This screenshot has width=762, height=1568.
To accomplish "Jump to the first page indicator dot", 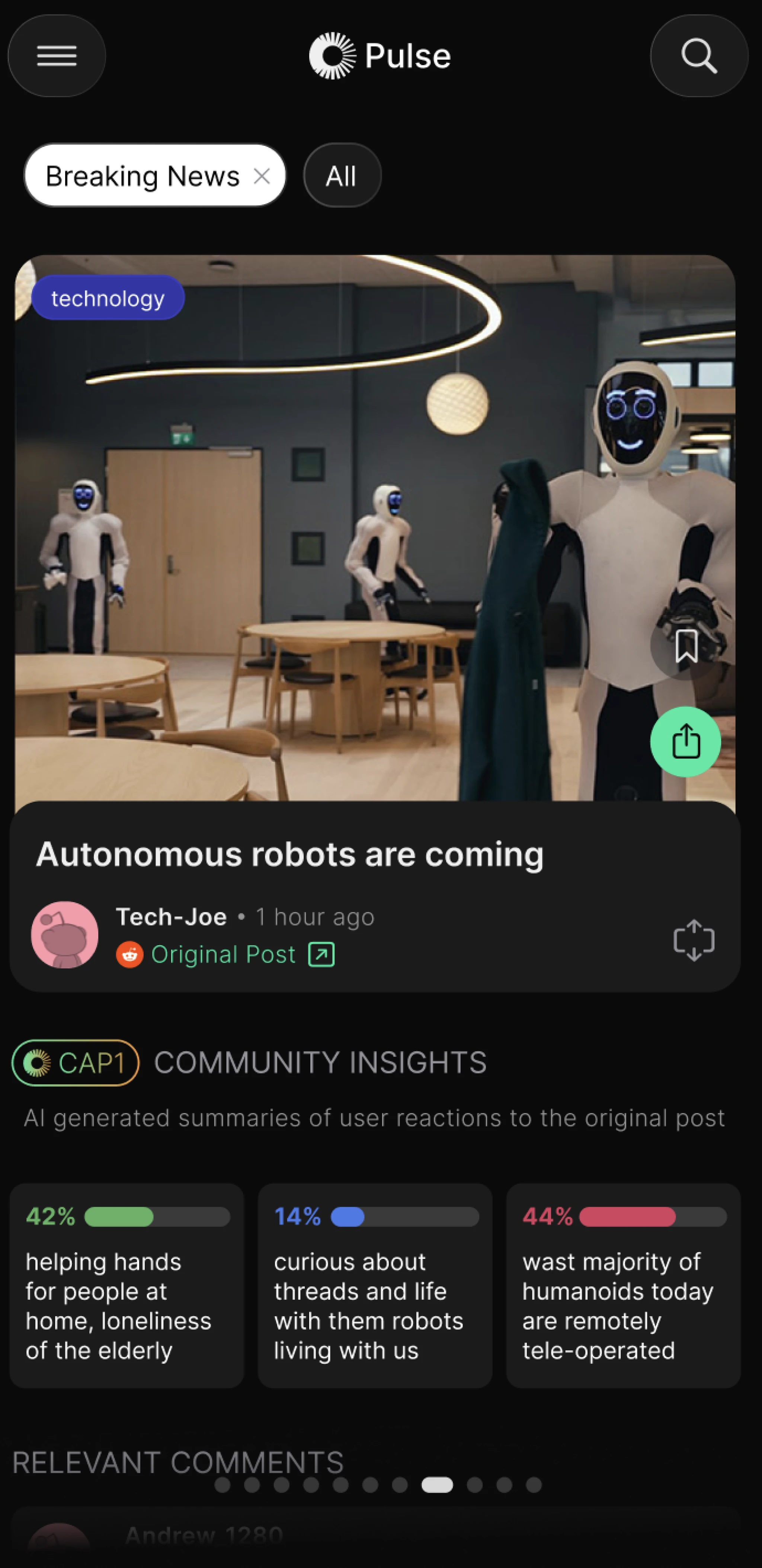I will point(223,1485).
